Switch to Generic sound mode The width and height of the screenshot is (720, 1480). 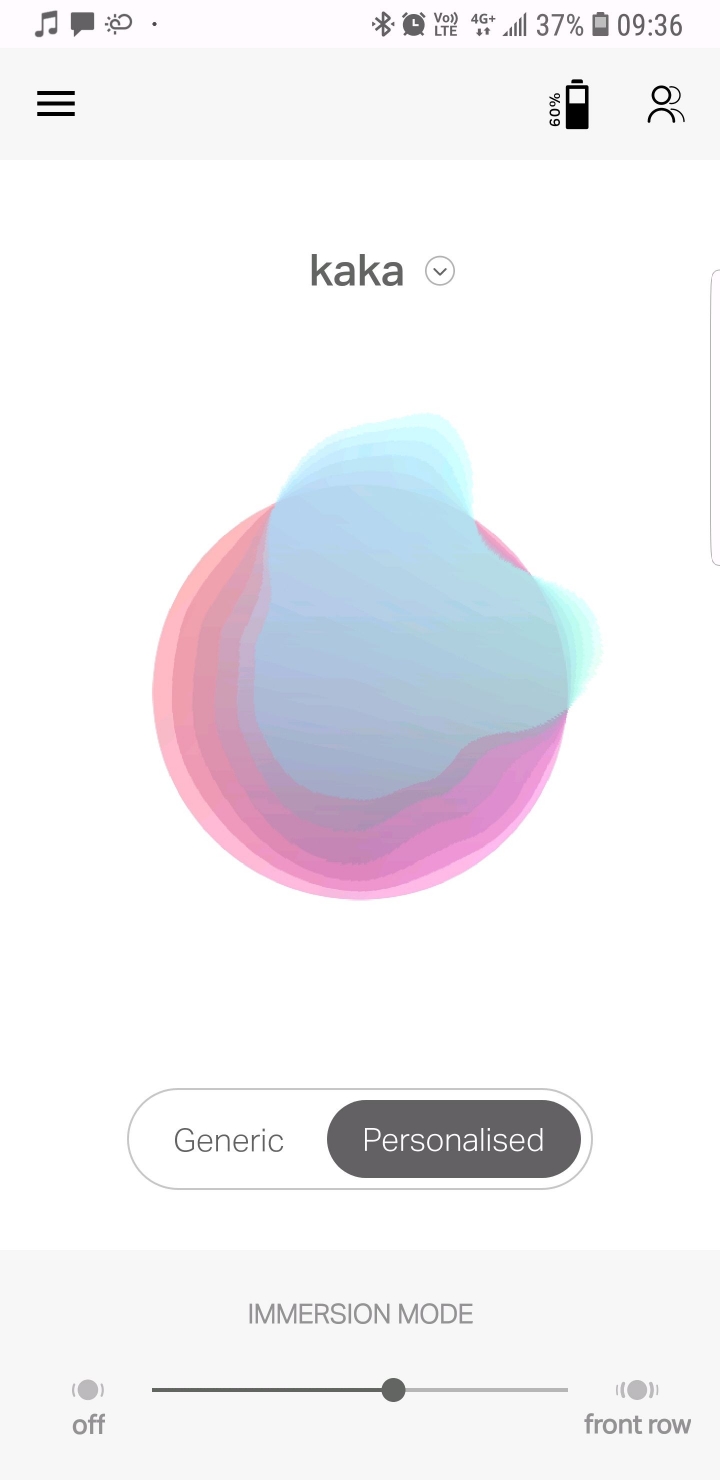pyautogui.click(x=229, y=1140)
